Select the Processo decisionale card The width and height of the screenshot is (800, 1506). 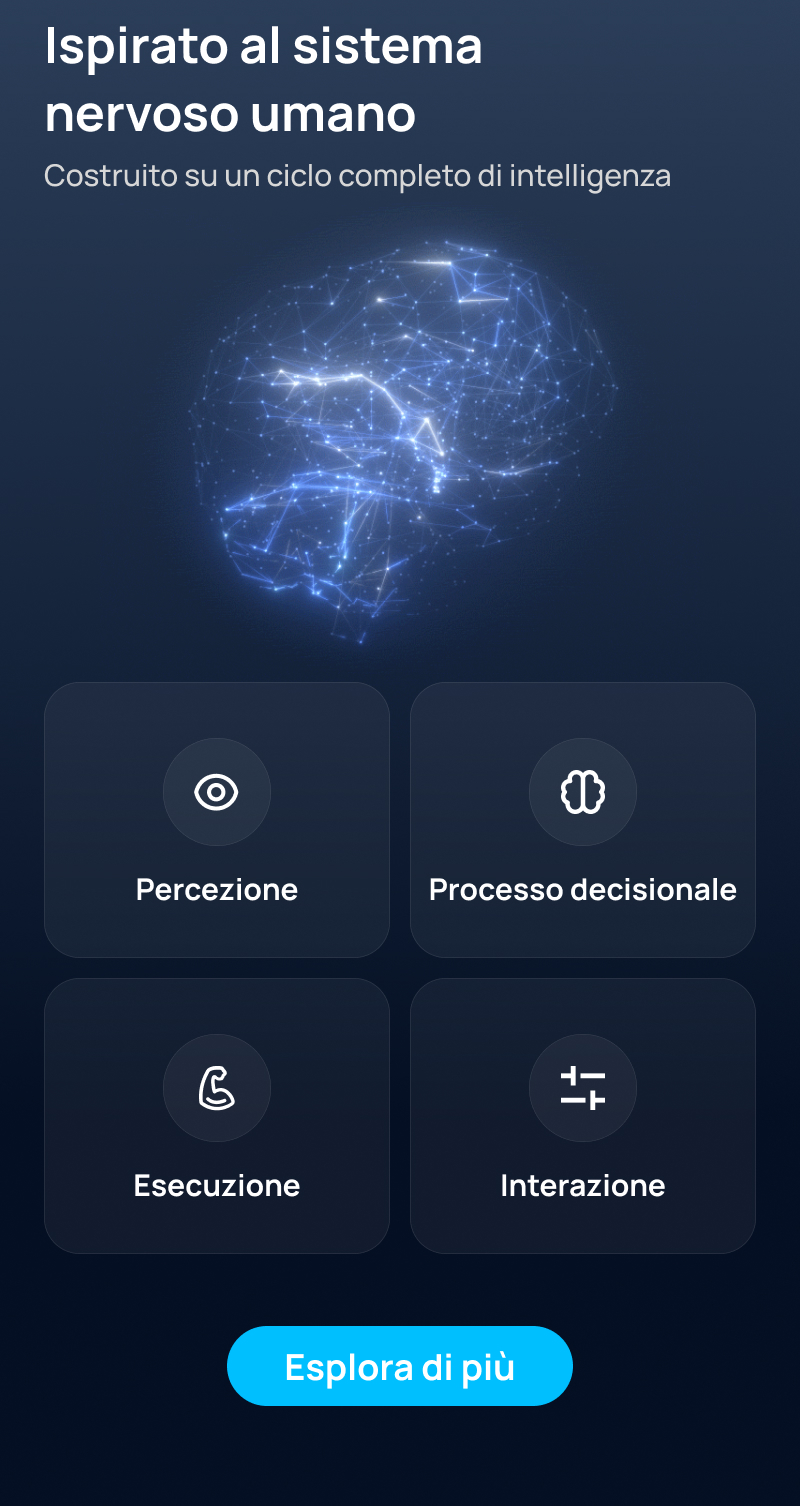click(583, 820)
